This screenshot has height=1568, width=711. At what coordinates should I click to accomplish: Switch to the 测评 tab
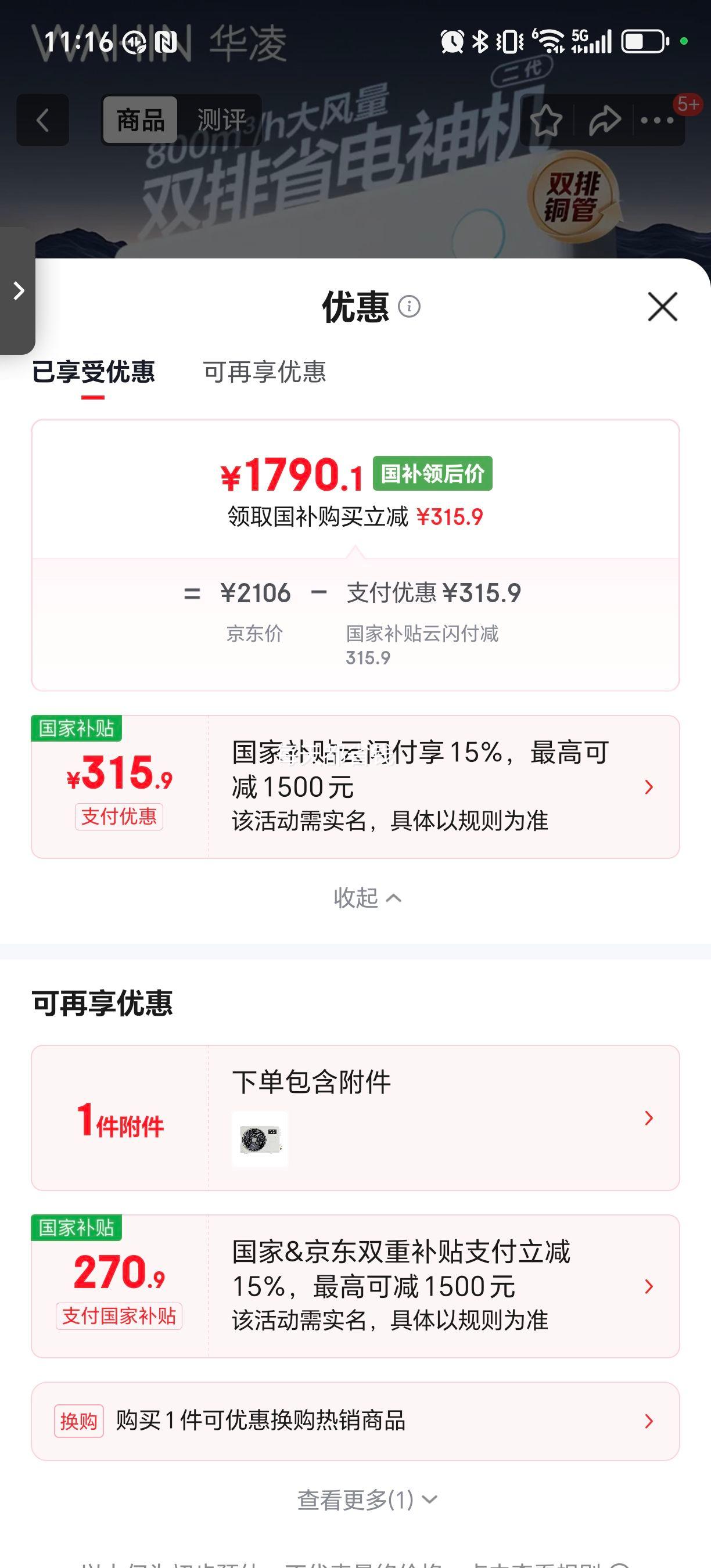click(x=221, y=120)
